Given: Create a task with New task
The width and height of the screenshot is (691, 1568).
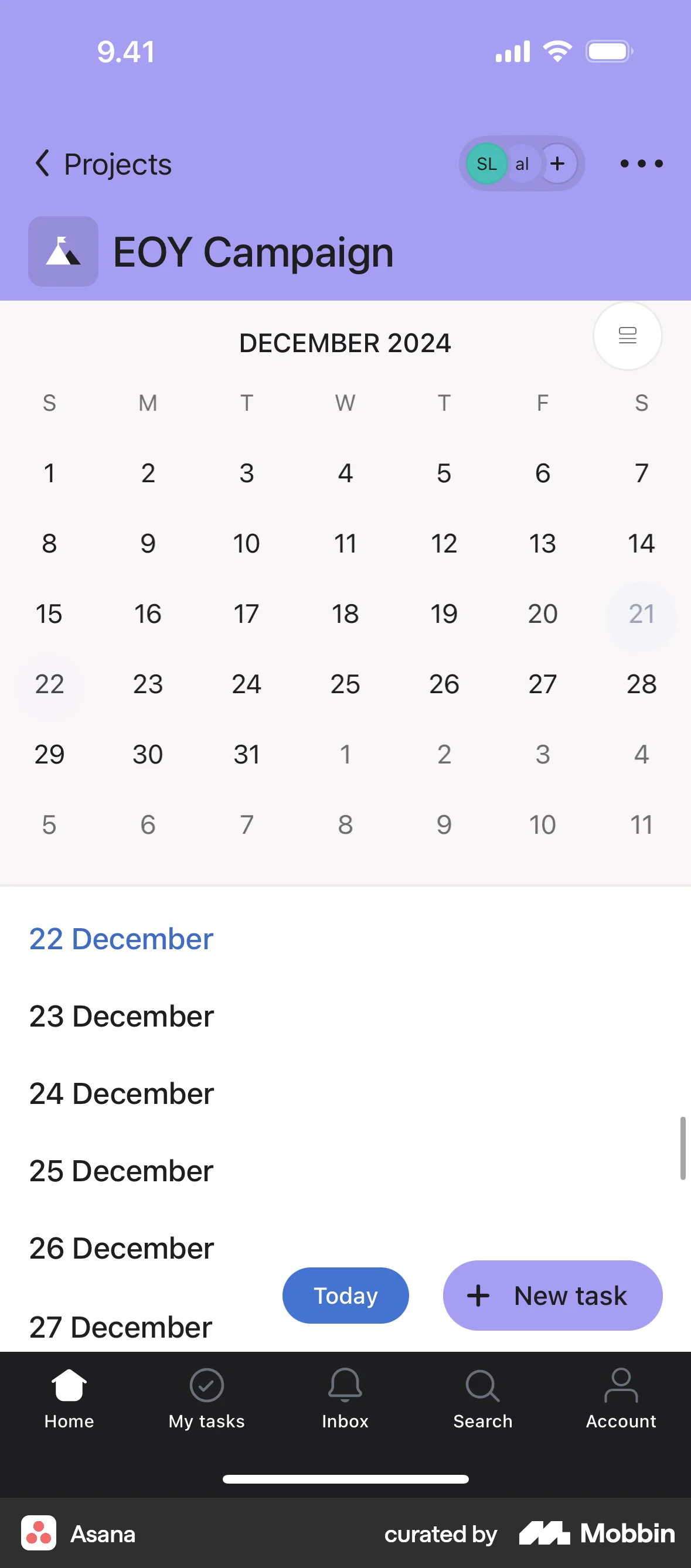Looking at the screenshot, I should pos(552,1296).
